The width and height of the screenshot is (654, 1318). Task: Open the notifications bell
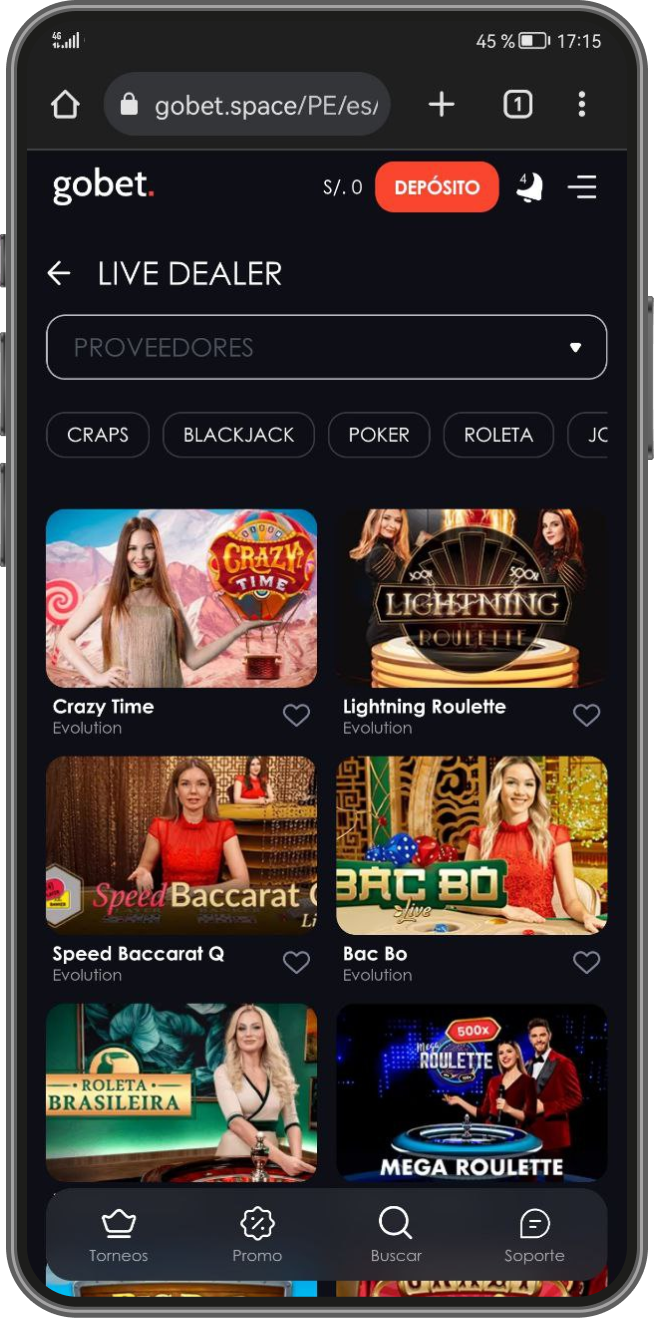pos(529,187)
